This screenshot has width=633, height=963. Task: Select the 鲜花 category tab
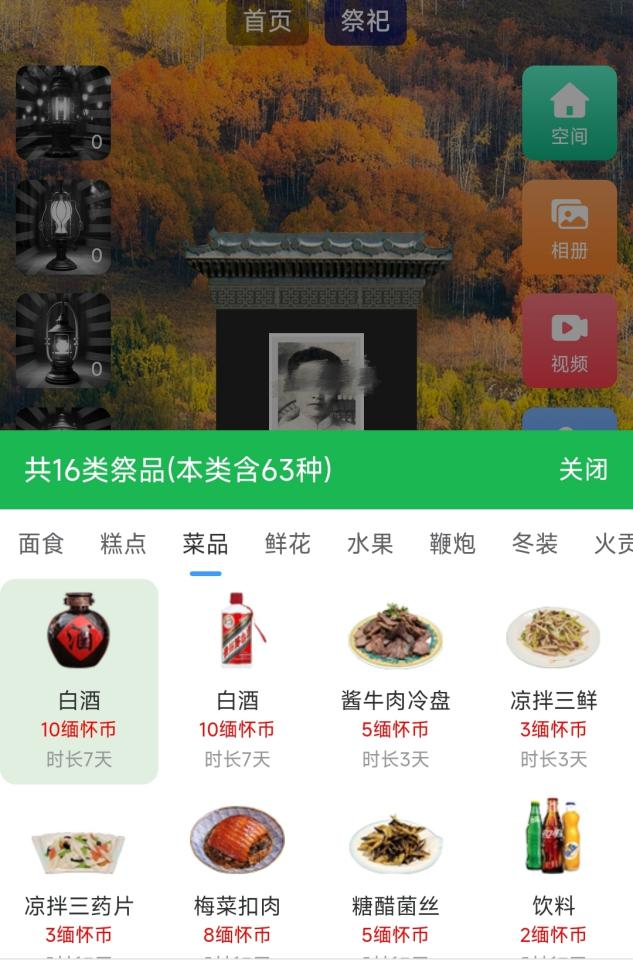(287, 544)
